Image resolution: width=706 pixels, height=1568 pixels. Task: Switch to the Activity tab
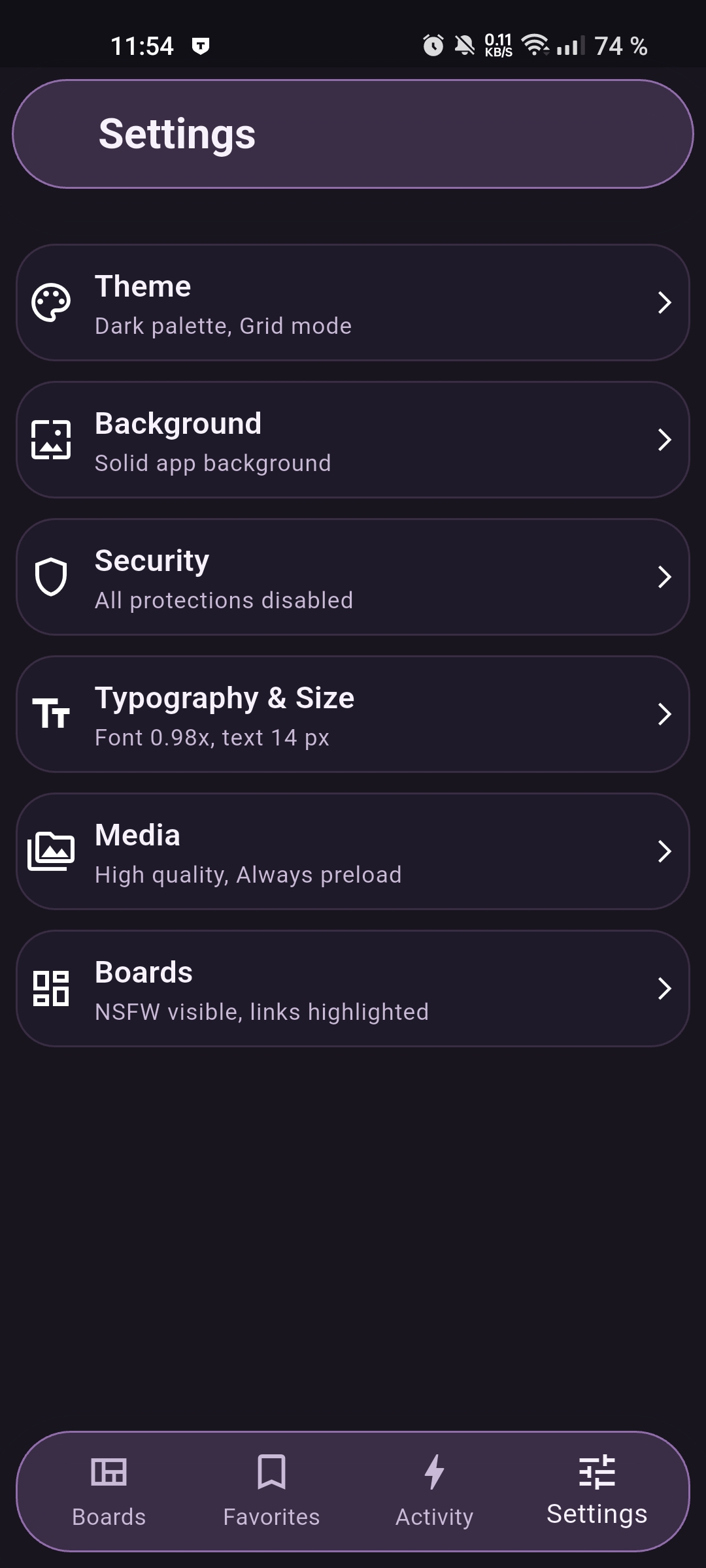434,1490
